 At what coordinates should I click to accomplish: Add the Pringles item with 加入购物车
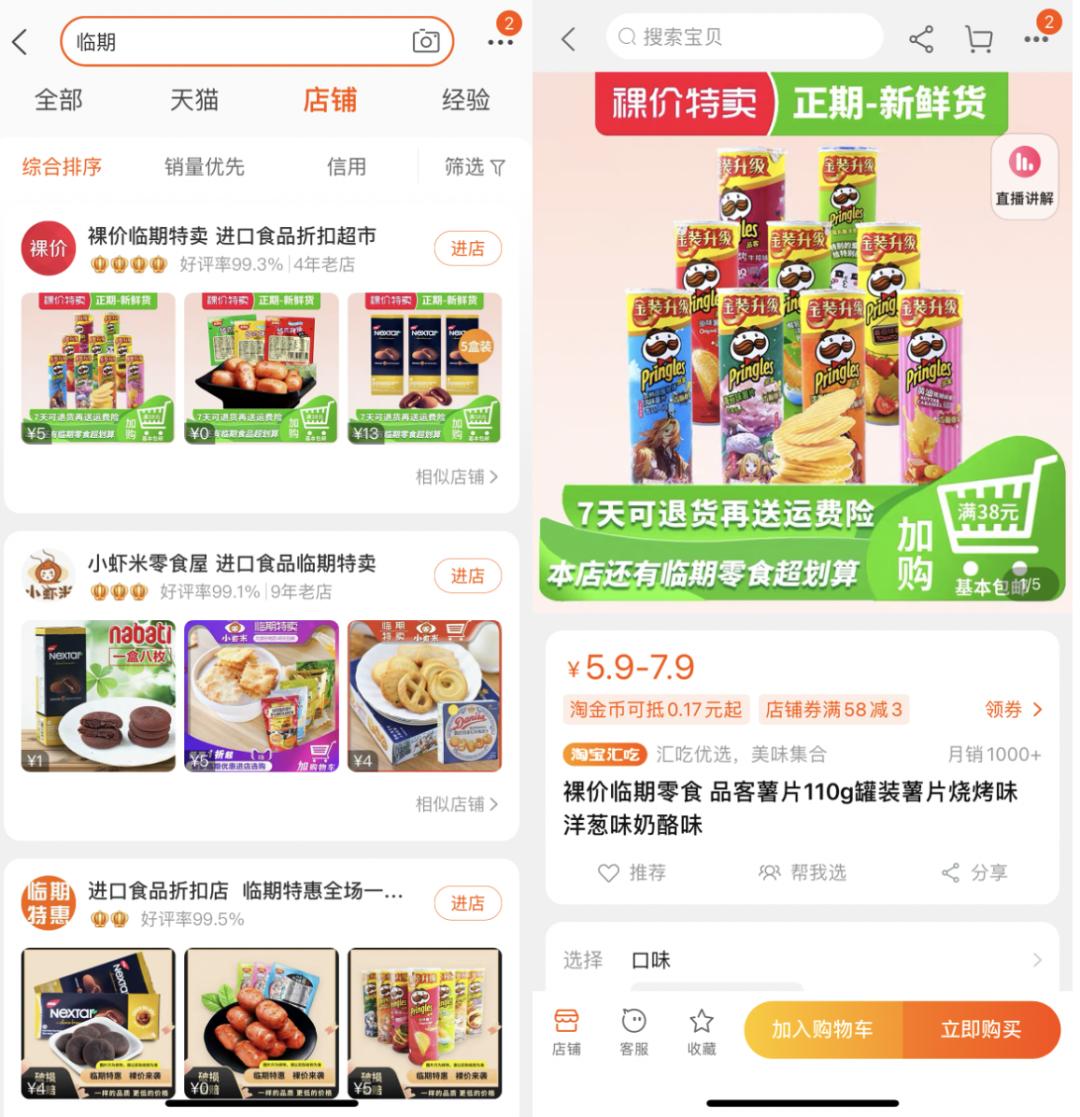pos(822,1029)
